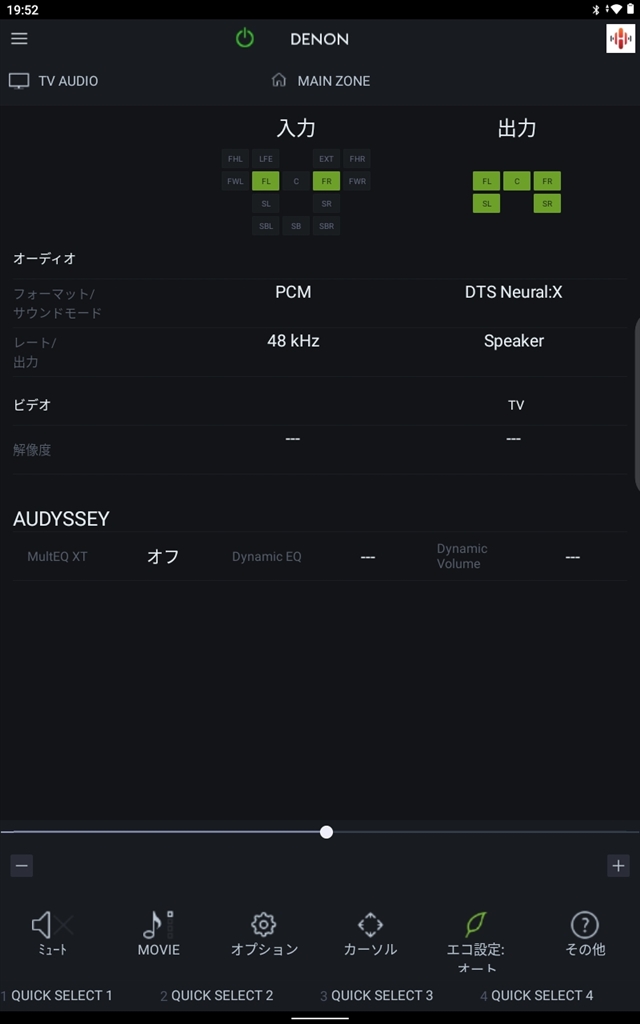The width and height of the screenshot is (640, 1024).
Task: Toggle the Denon power button
Action: 245,39
